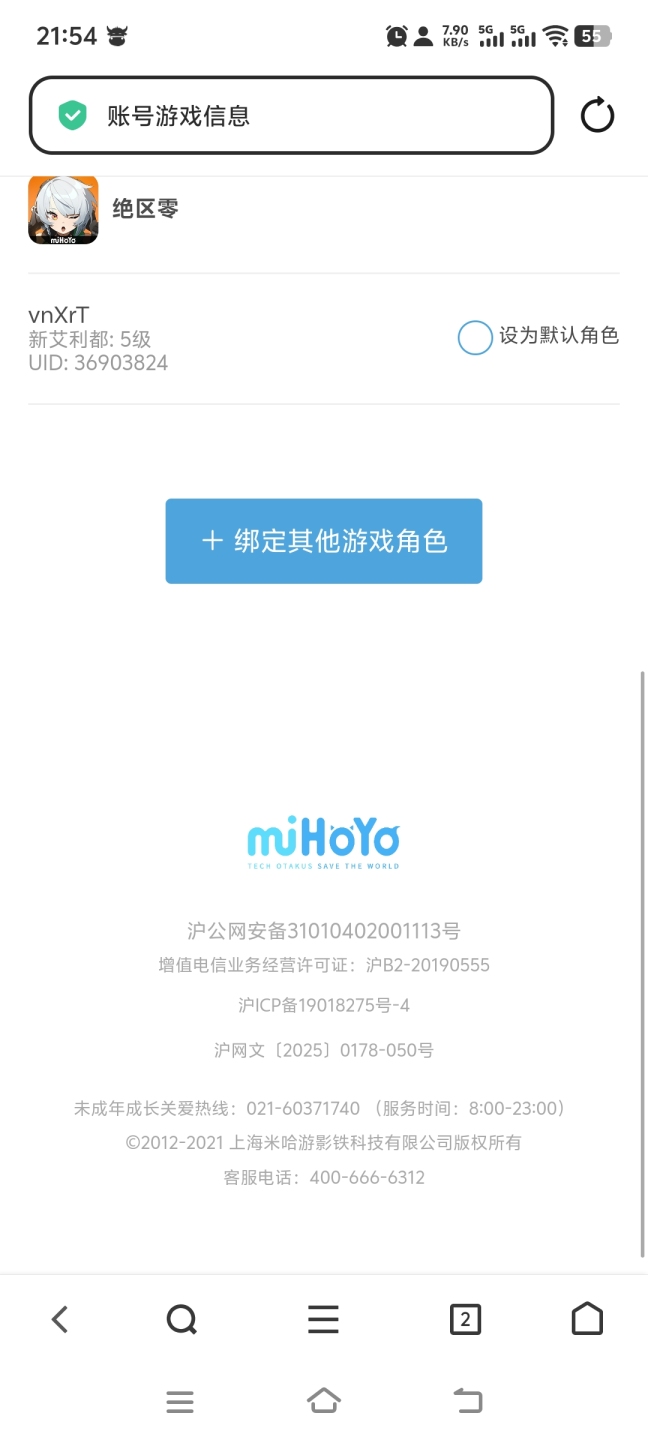Image resolution: width=648 pixels, height=1440 pixels.
Task: Set vnXrT as the default character
Action: tap(475, 337)
